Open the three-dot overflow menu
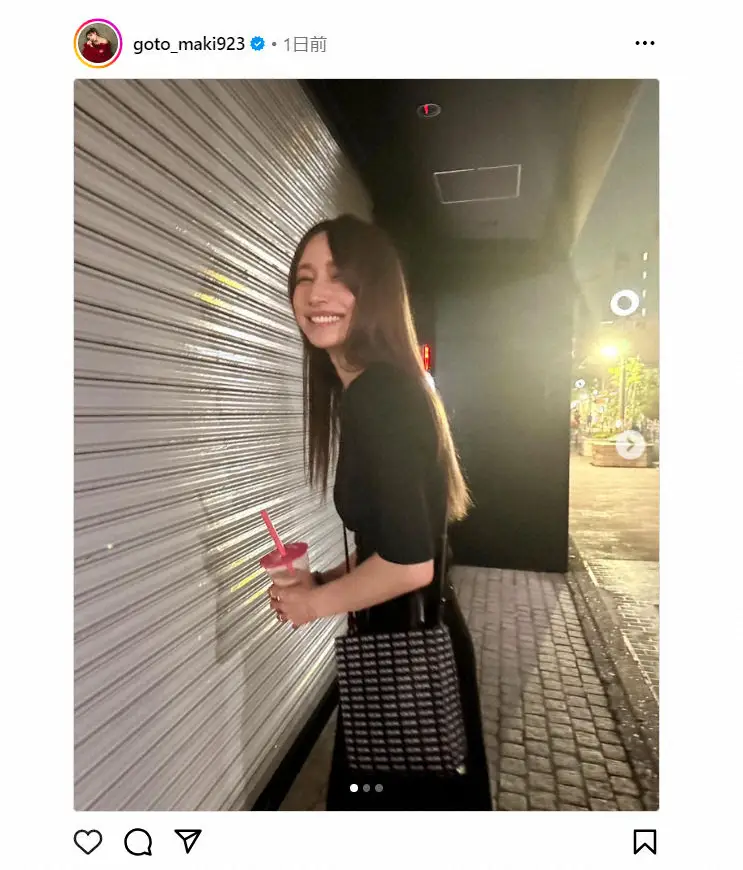 (x=645, y=43)
